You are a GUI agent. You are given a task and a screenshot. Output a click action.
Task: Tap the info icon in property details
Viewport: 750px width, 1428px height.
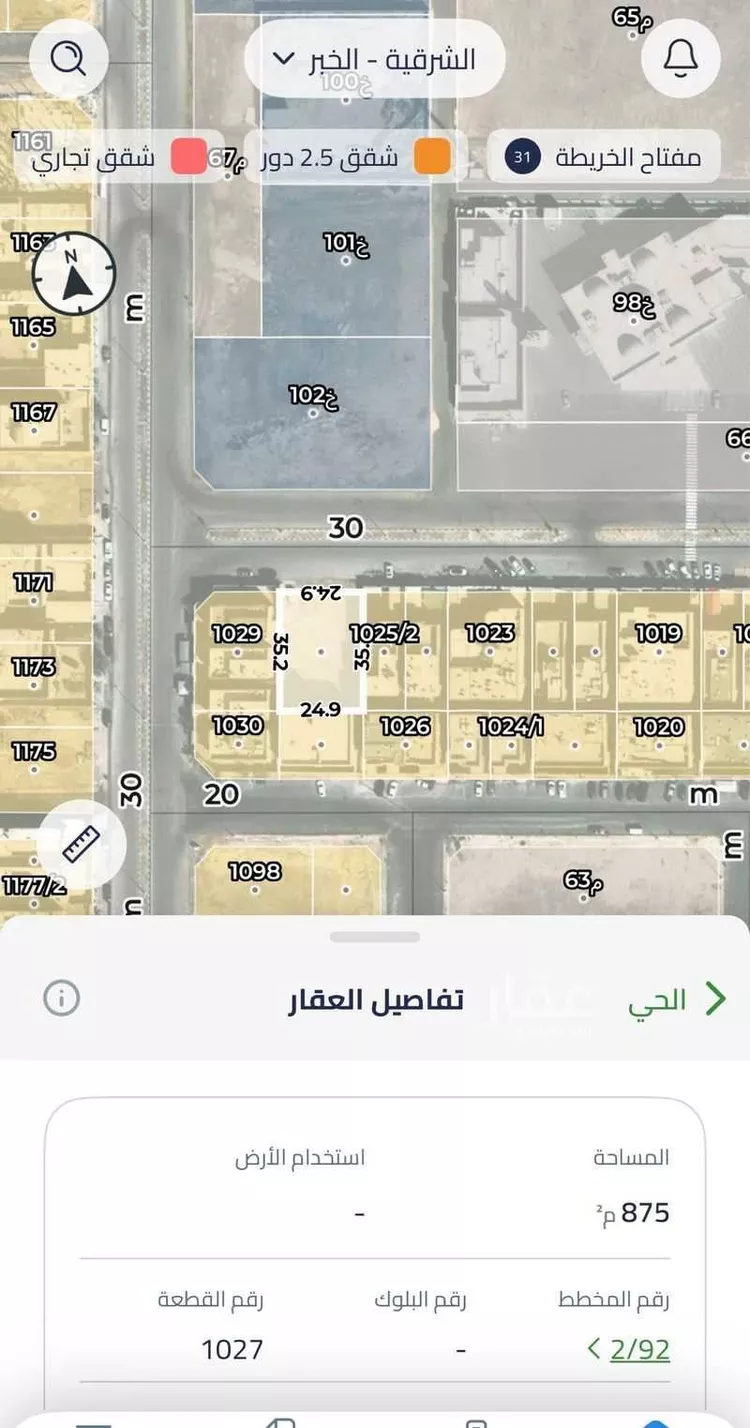tap(60, 998)
